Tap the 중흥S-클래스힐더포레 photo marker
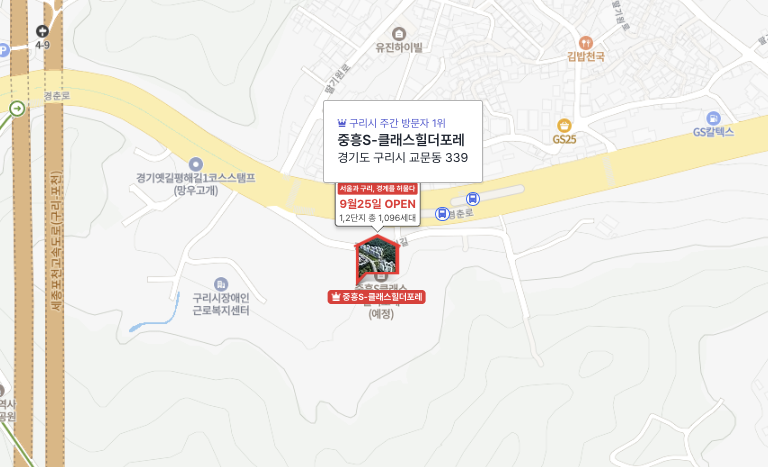 tap(377, 259)
